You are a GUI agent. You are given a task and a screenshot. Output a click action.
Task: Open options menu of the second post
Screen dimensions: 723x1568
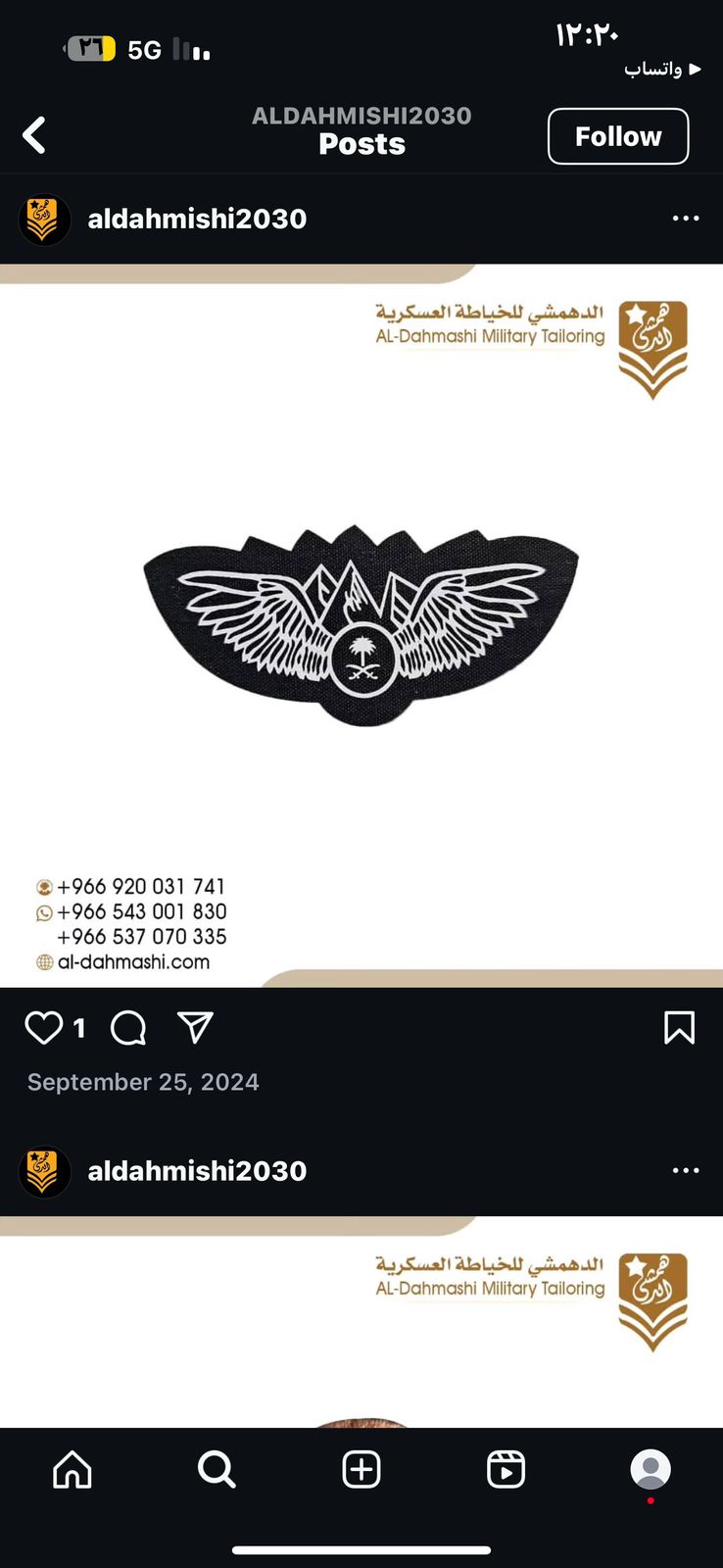(x=686, y=1171)
